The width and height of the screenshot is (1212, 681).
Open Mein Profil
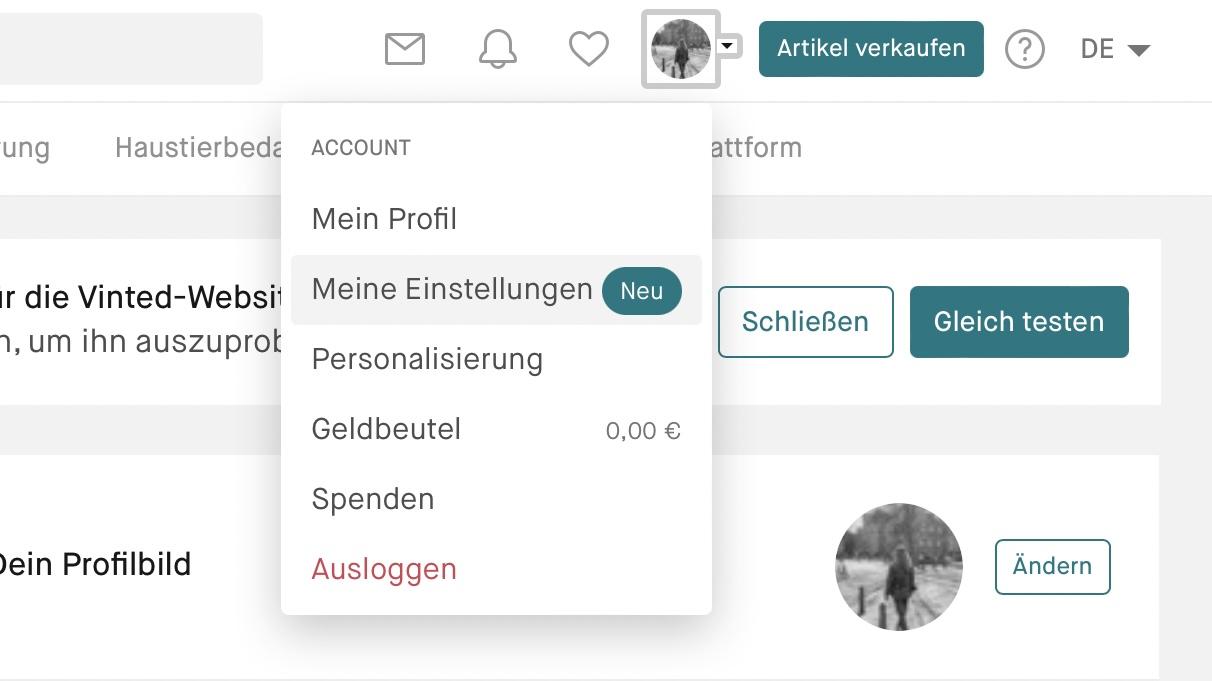385,219
